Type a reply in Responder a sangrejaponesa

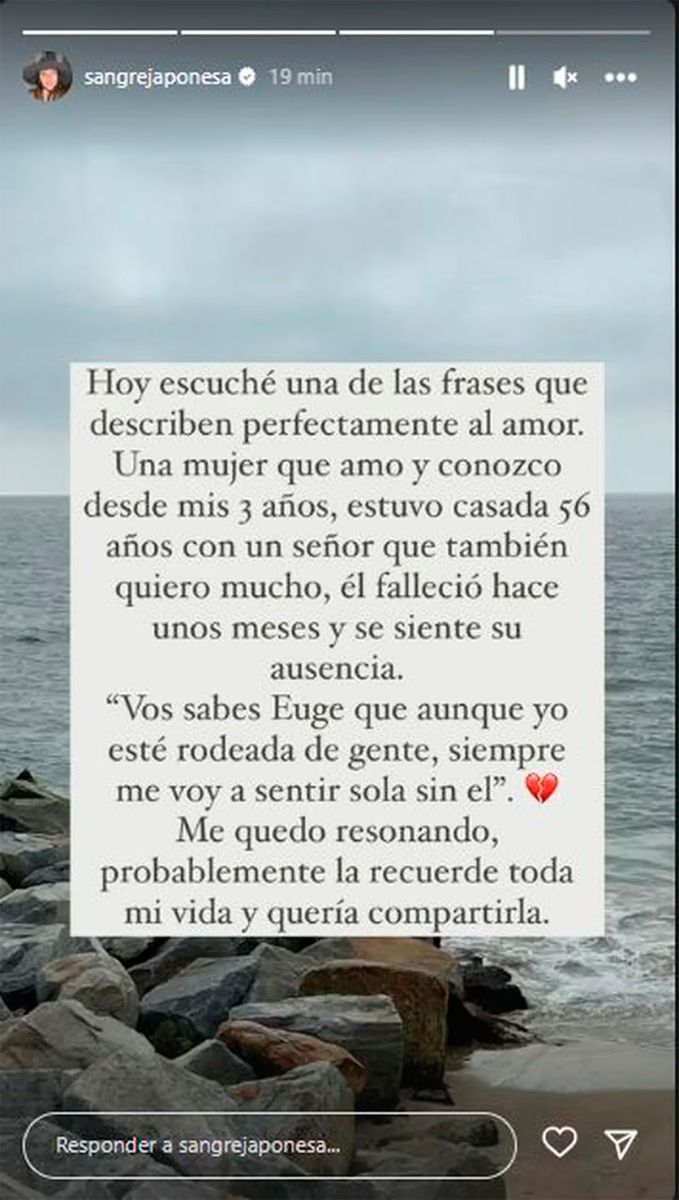pos(269,1145)
